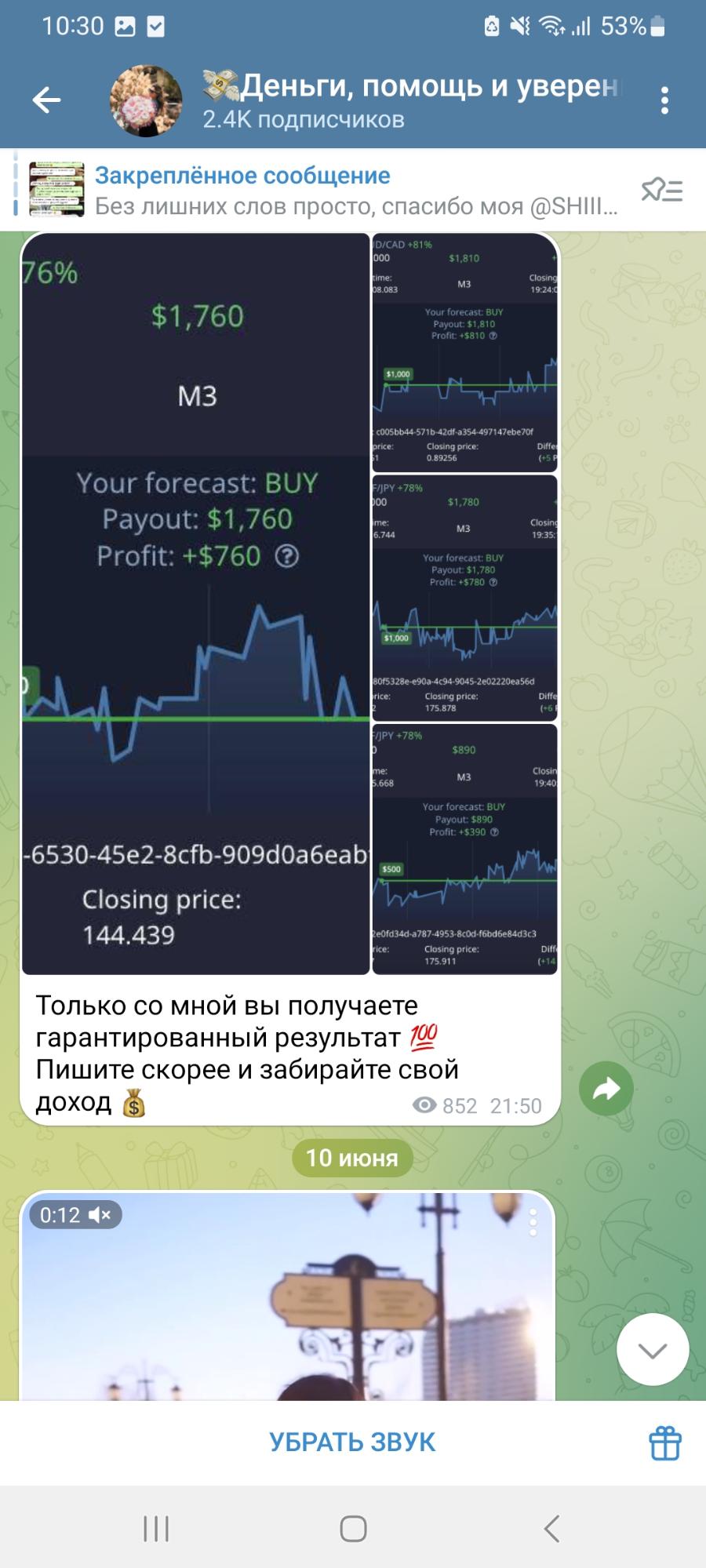Forward the post with share arrow

pos(606,1089)
